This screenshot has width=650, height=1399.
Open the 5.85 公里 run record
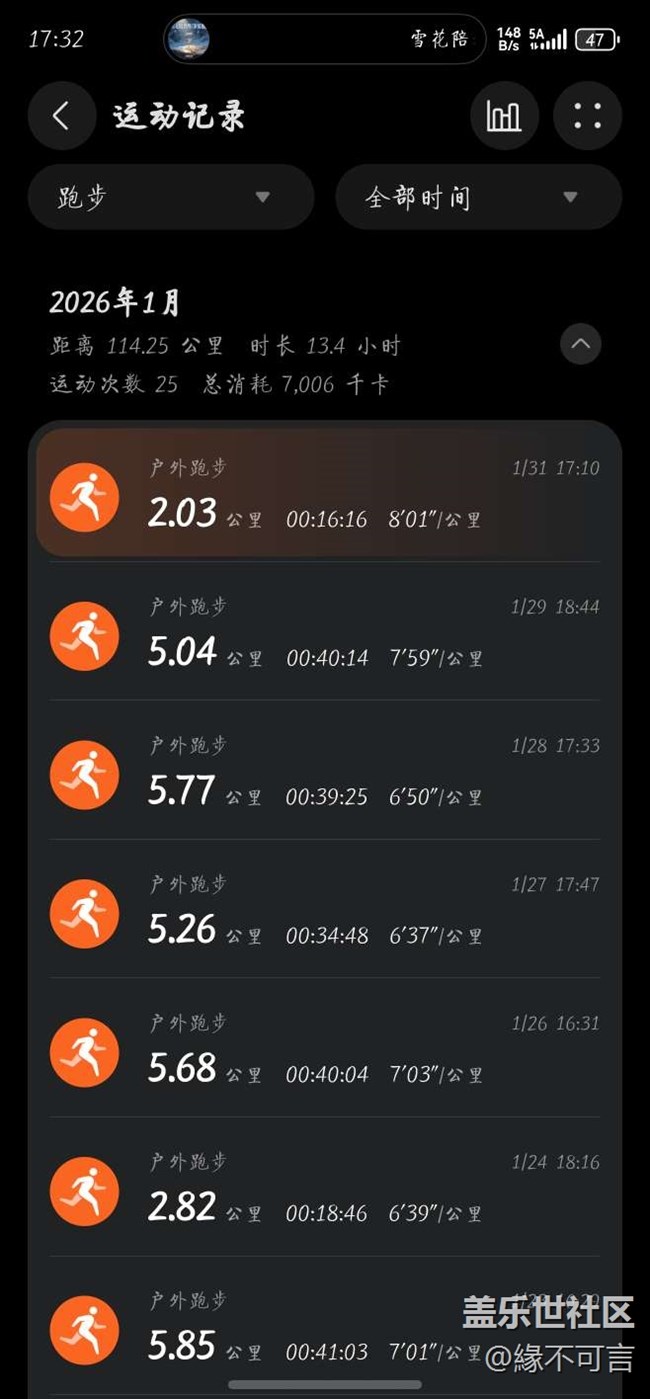pos(300,1328)
